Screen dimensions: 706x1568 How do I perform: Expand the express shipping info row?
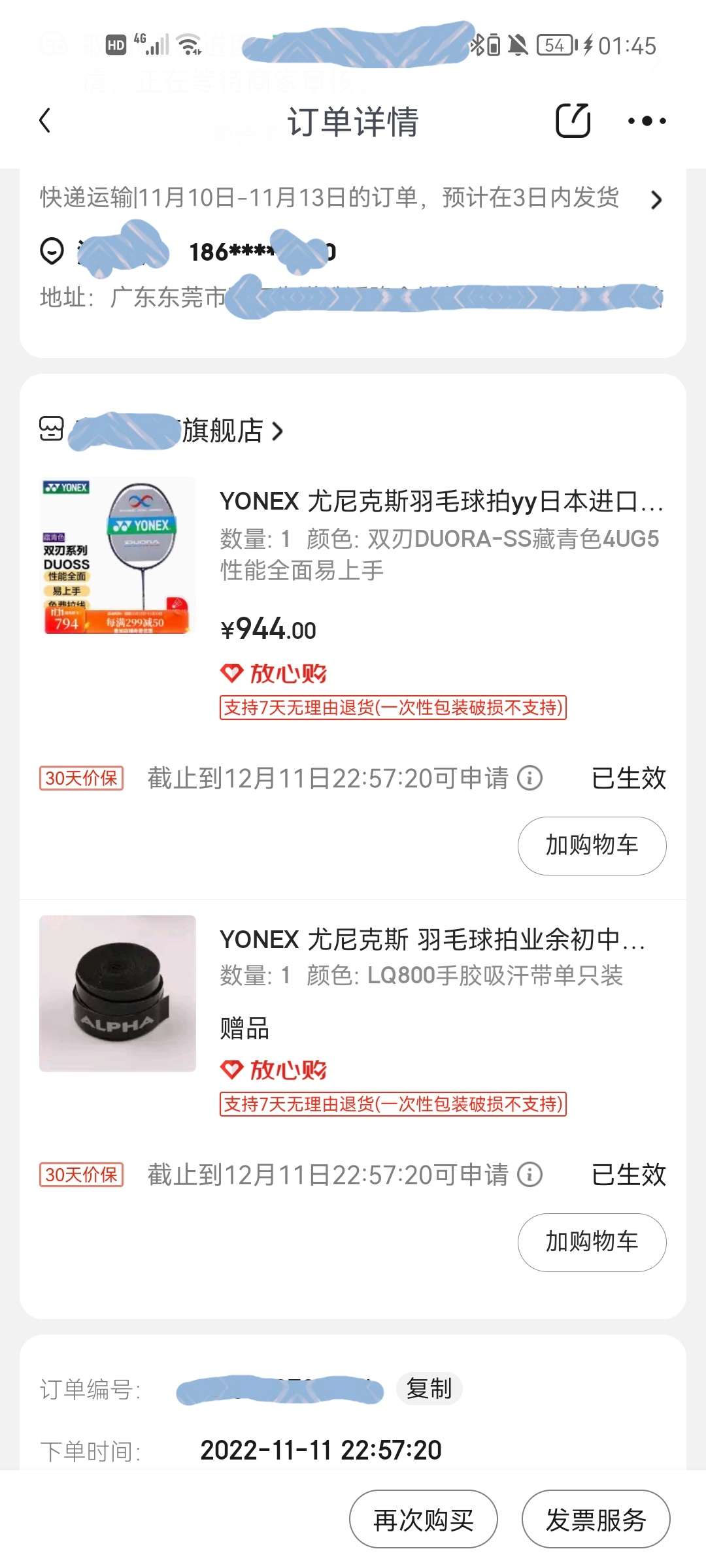point(656,199)
